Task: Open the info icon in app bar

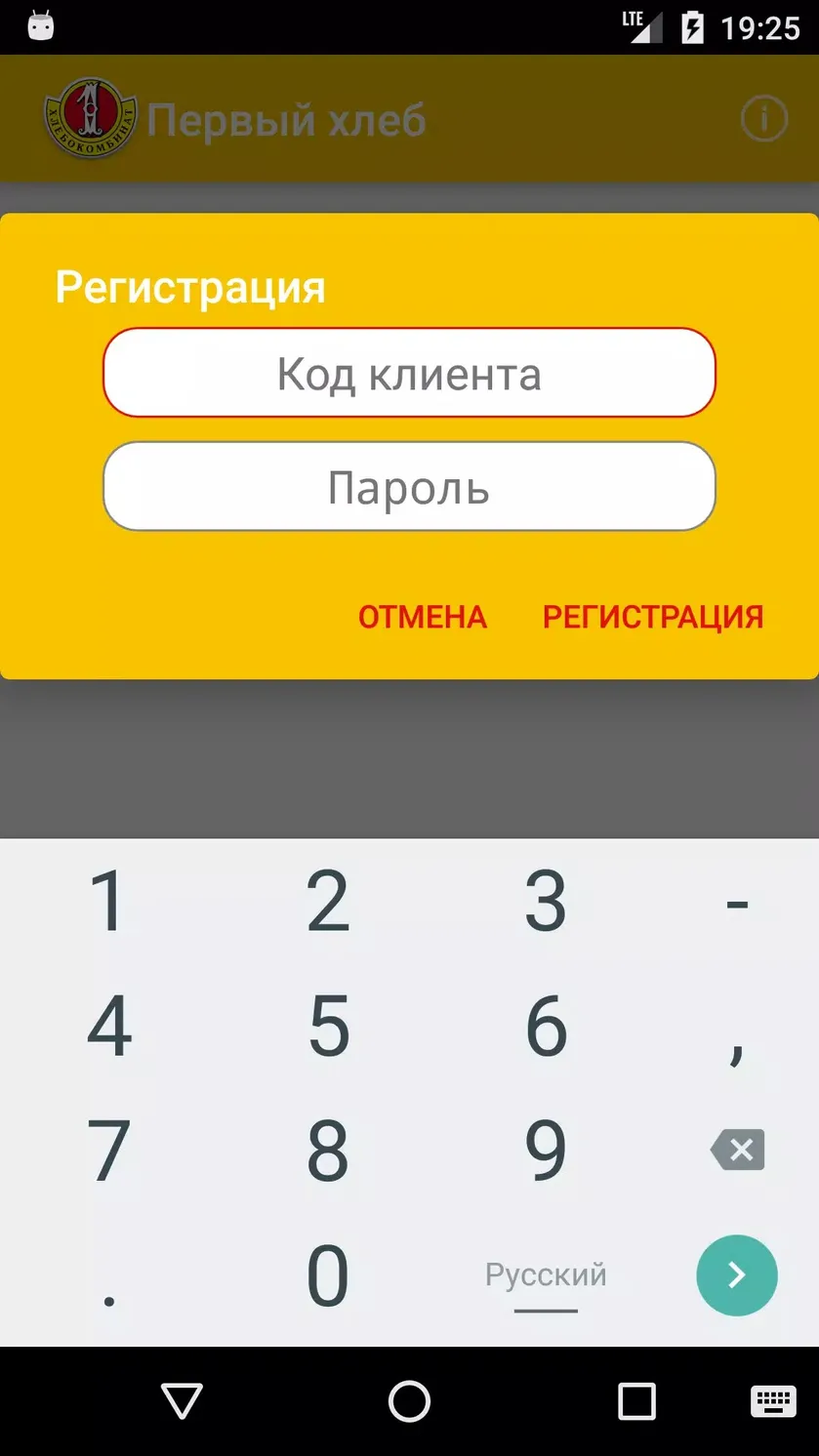Action: coord(763,119)
